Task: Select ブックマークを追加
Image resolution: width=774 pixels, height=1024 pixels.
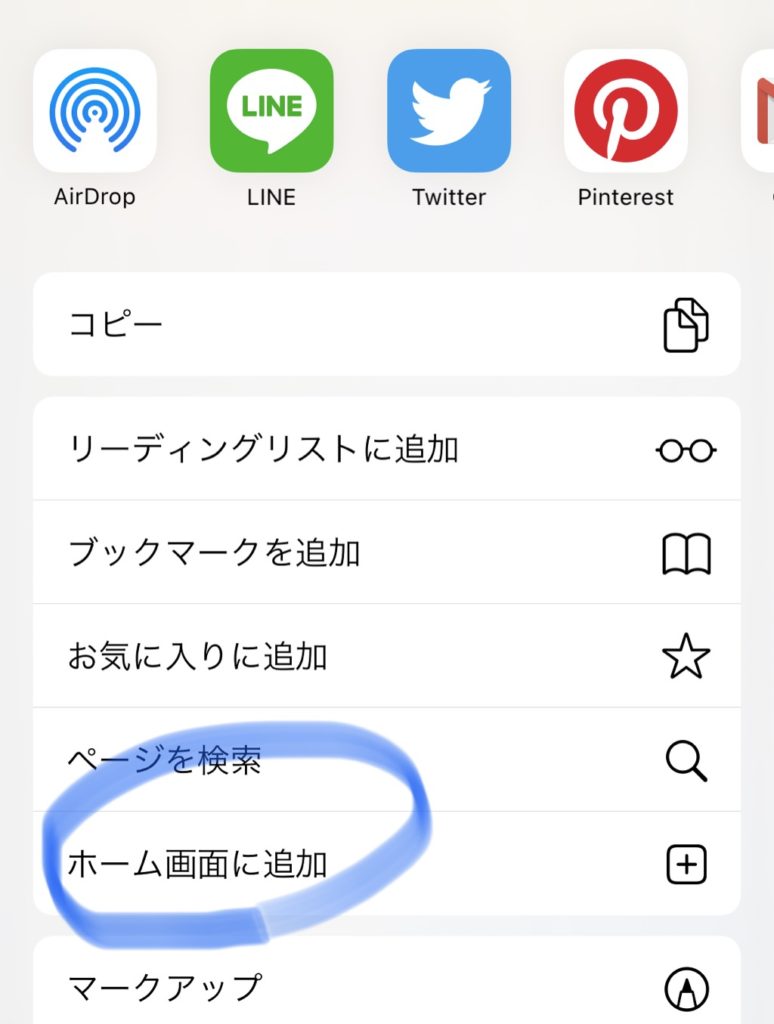Action: (387, 553)
